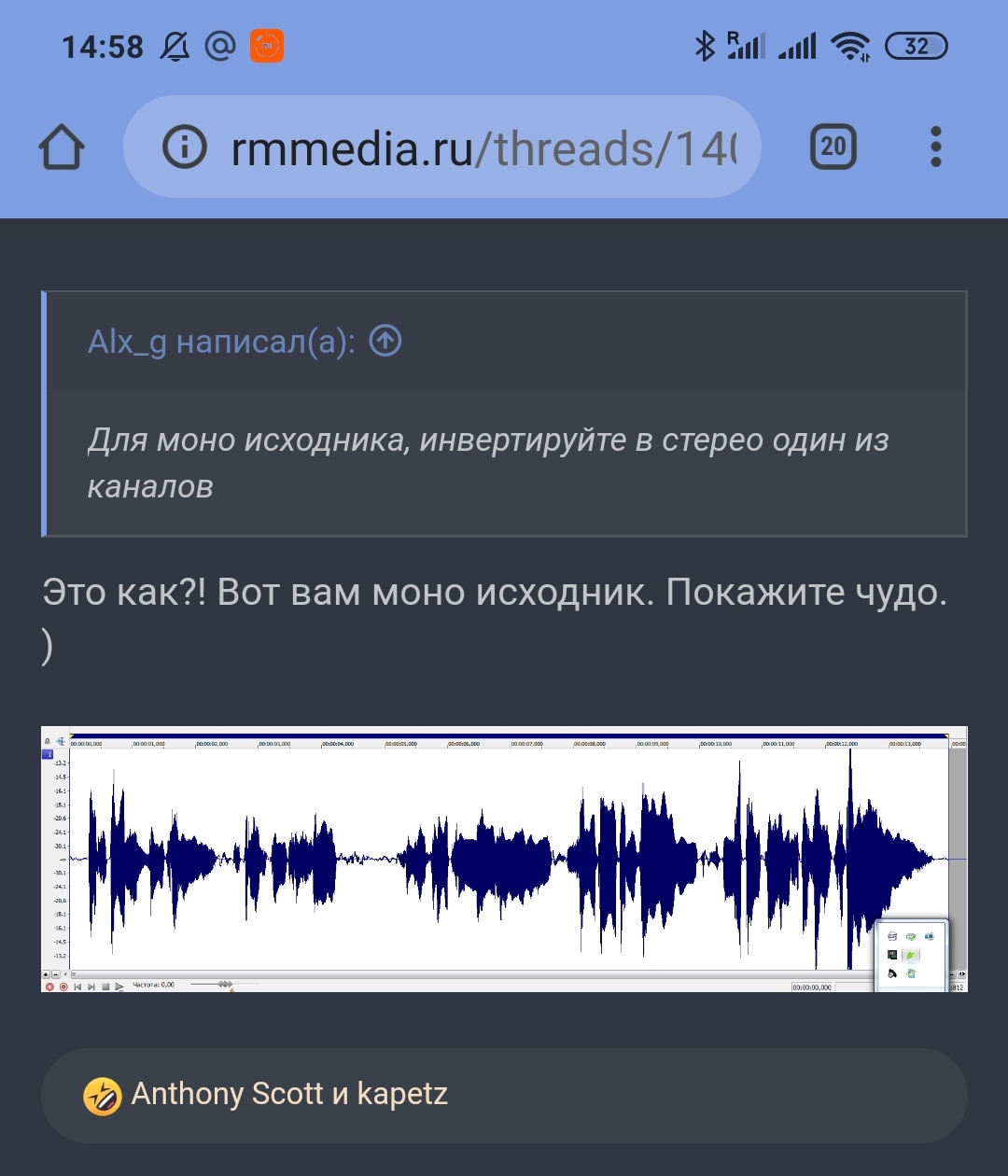Open the browser overflow menu
Screen dimensions: 1008x1176
point(936,147)
